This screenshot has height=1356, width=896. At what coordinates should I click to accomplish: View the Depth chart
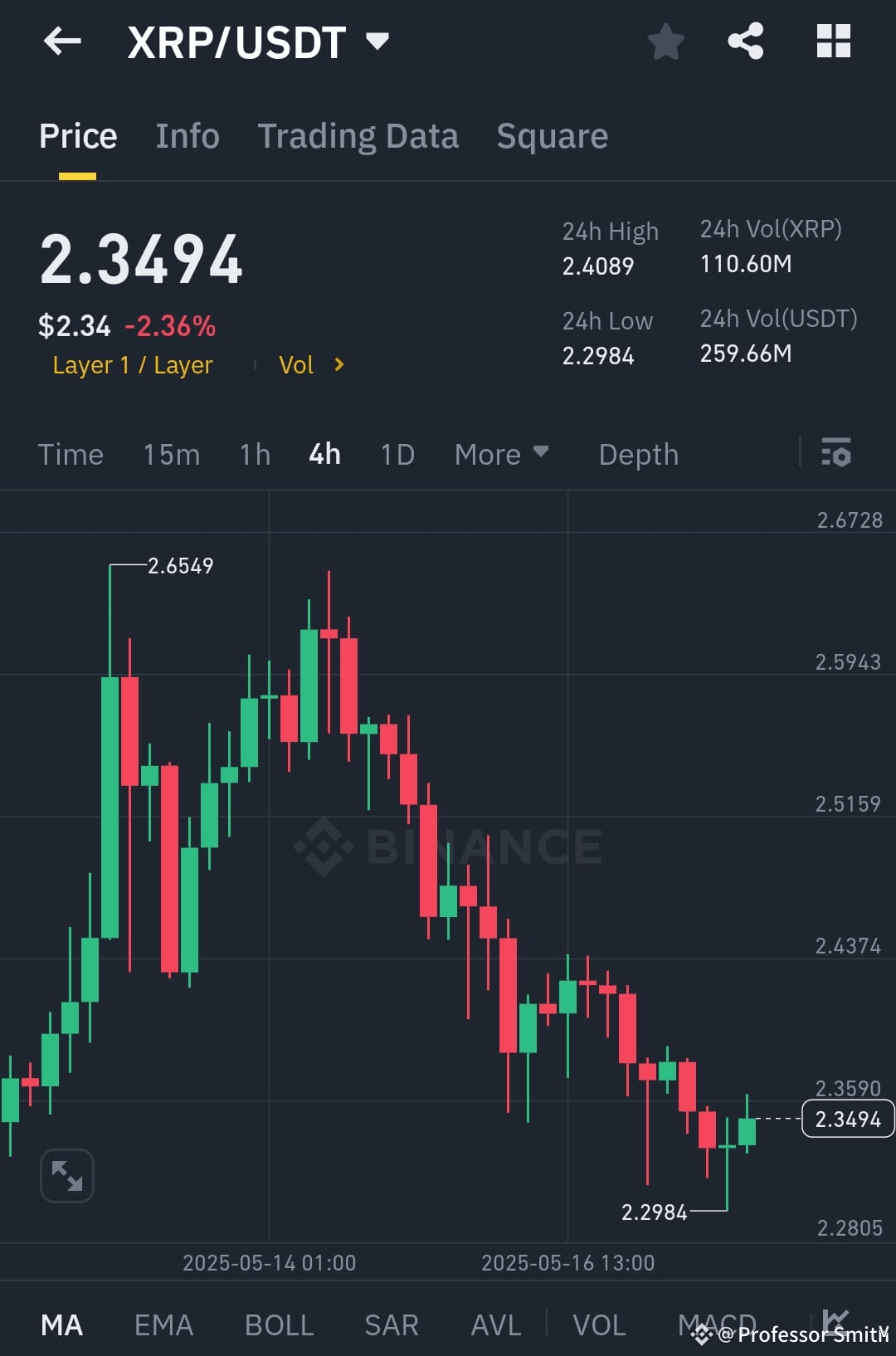coord(638,454)
